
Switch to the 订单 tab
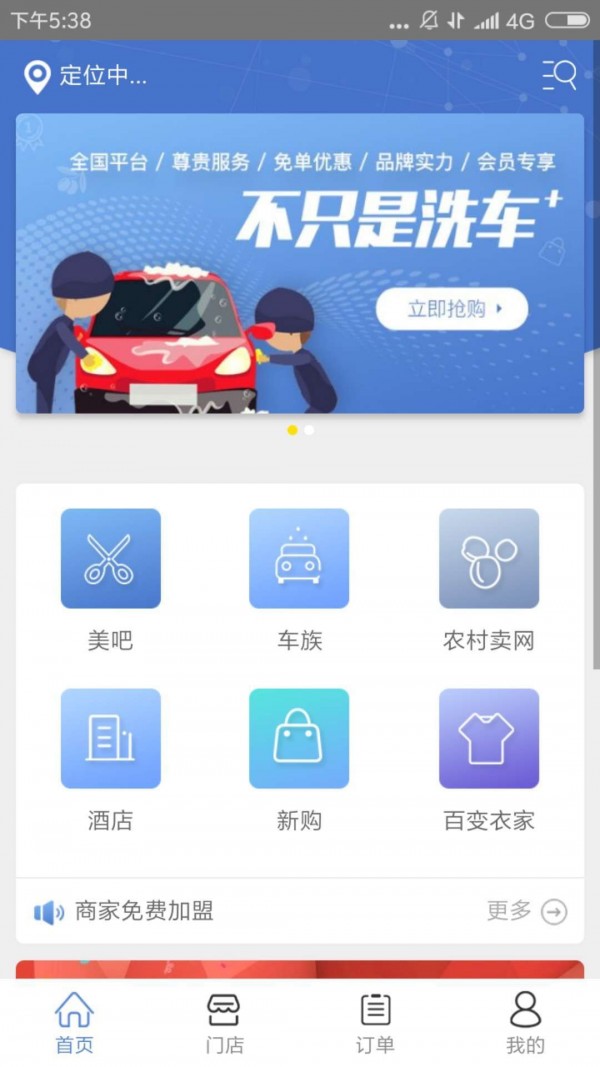coord(375,1023)
